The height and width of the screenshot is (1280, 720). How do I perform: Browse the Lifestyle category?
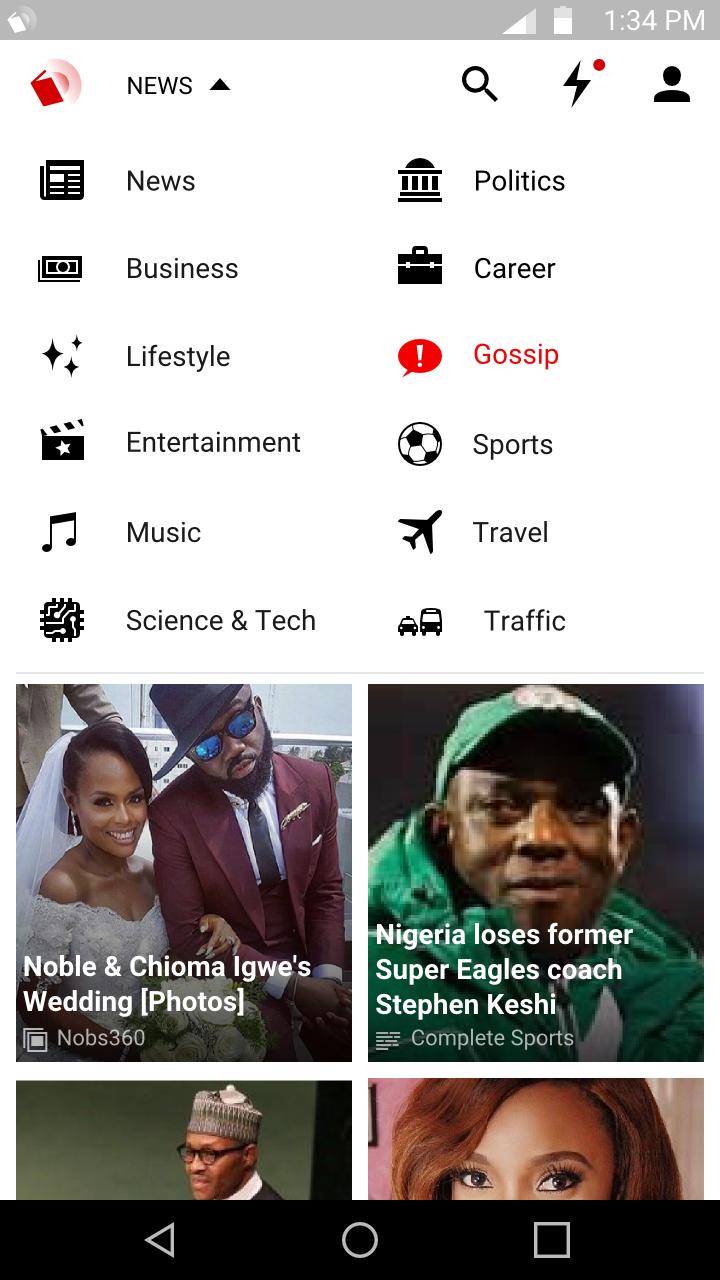(178, 356)
